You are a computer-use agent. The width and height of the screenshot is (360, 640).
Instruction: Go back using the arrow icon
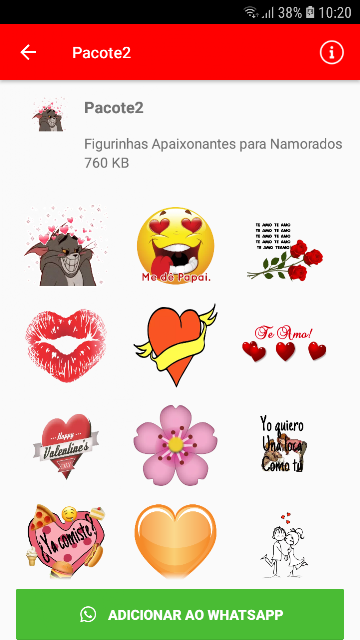(28, 52)
